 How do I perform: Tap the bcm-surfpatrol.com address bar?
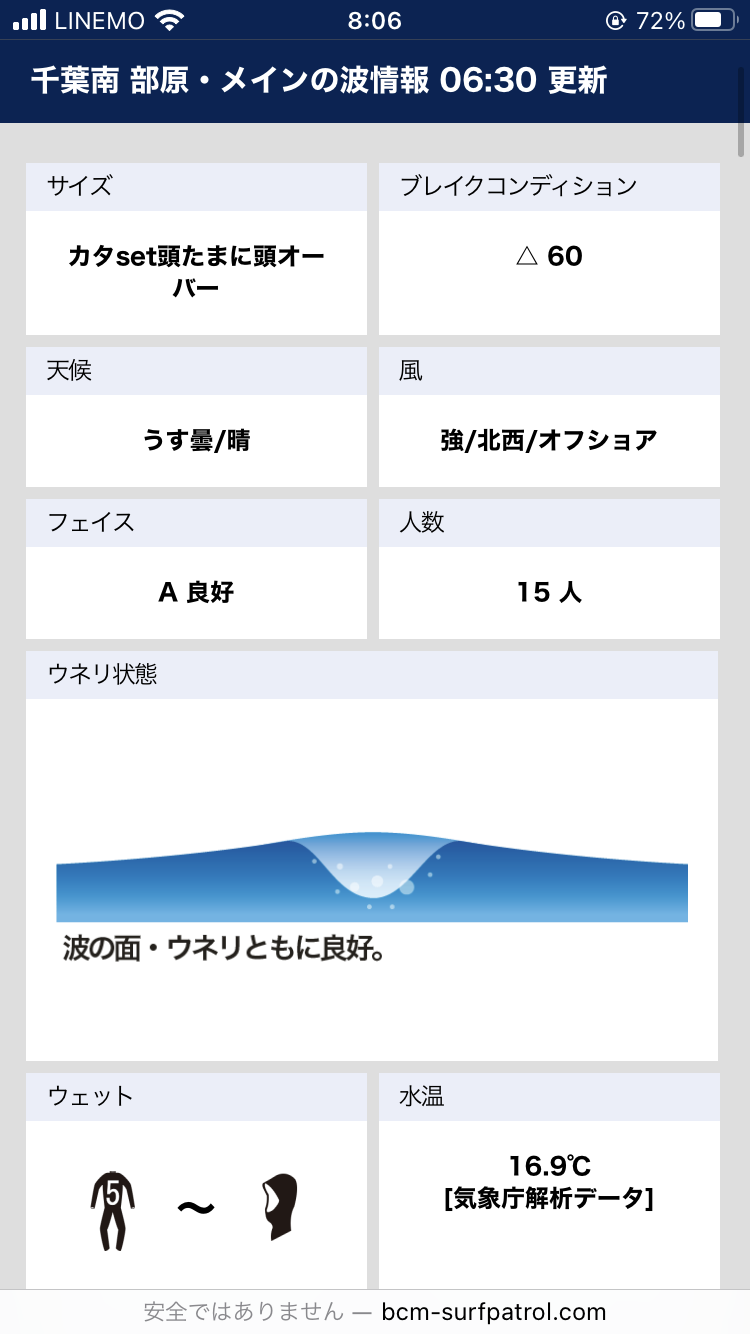tap(375, 1311)
